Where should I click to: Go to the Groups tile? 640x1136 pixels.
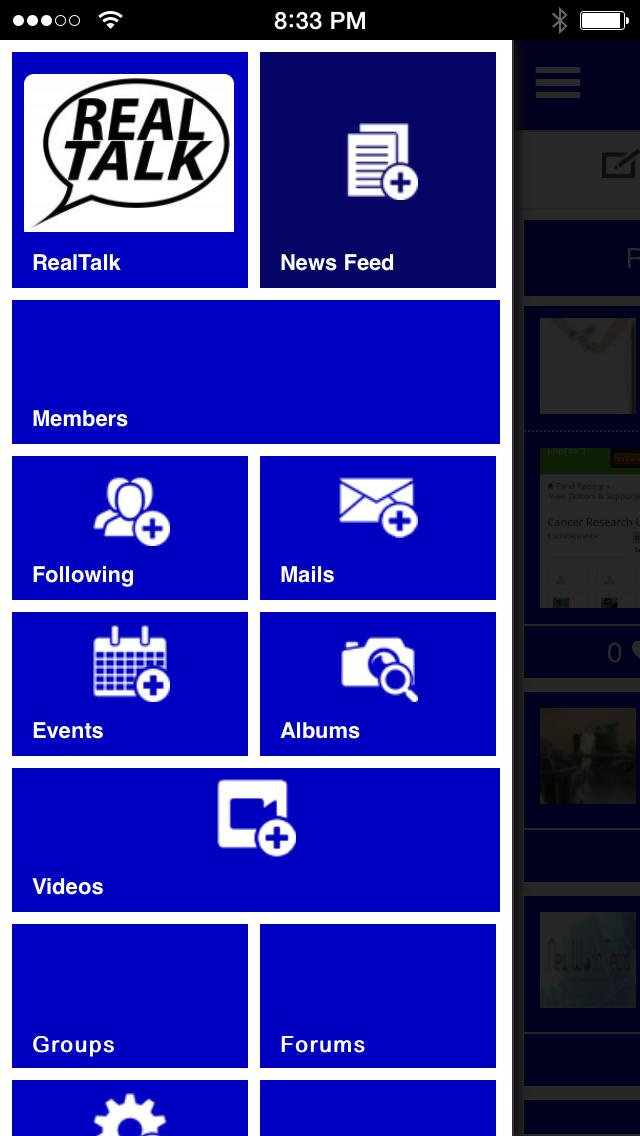pyautogui.click(x=130, y=996)
